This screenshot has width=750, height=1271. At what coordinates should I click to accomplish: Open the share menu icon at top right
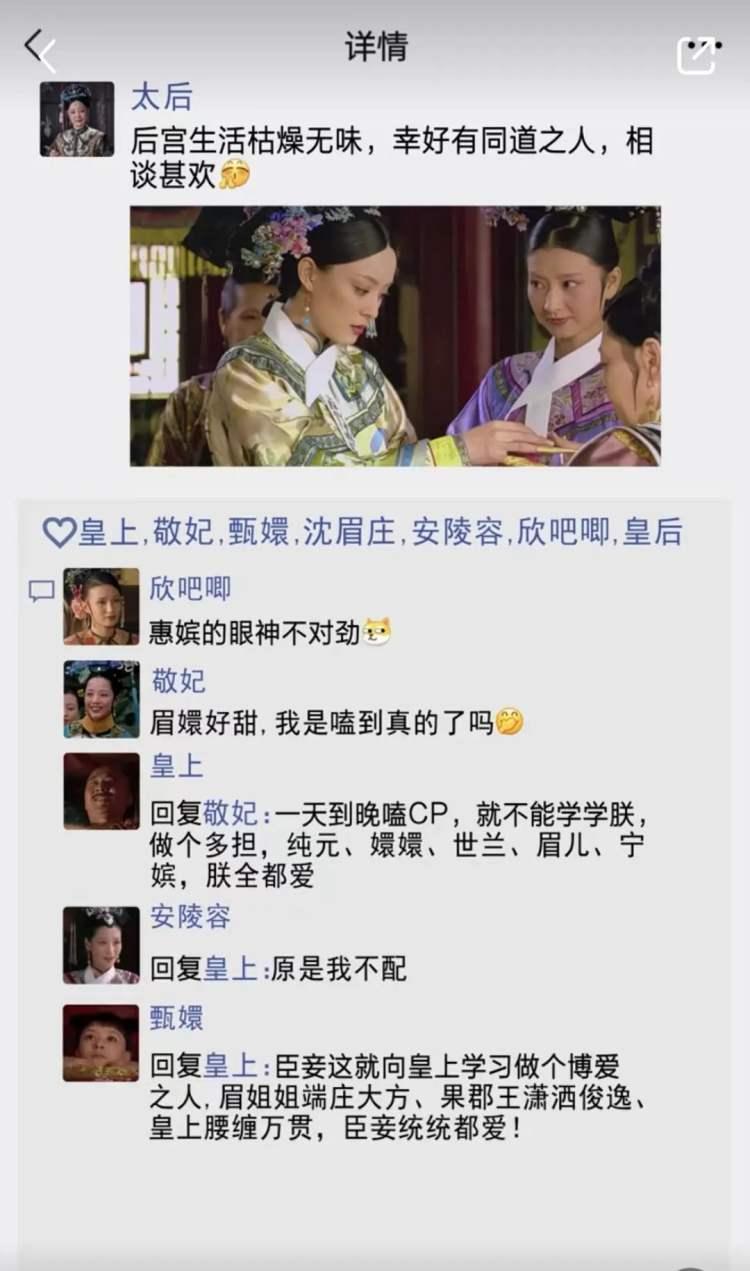[699, 55]
